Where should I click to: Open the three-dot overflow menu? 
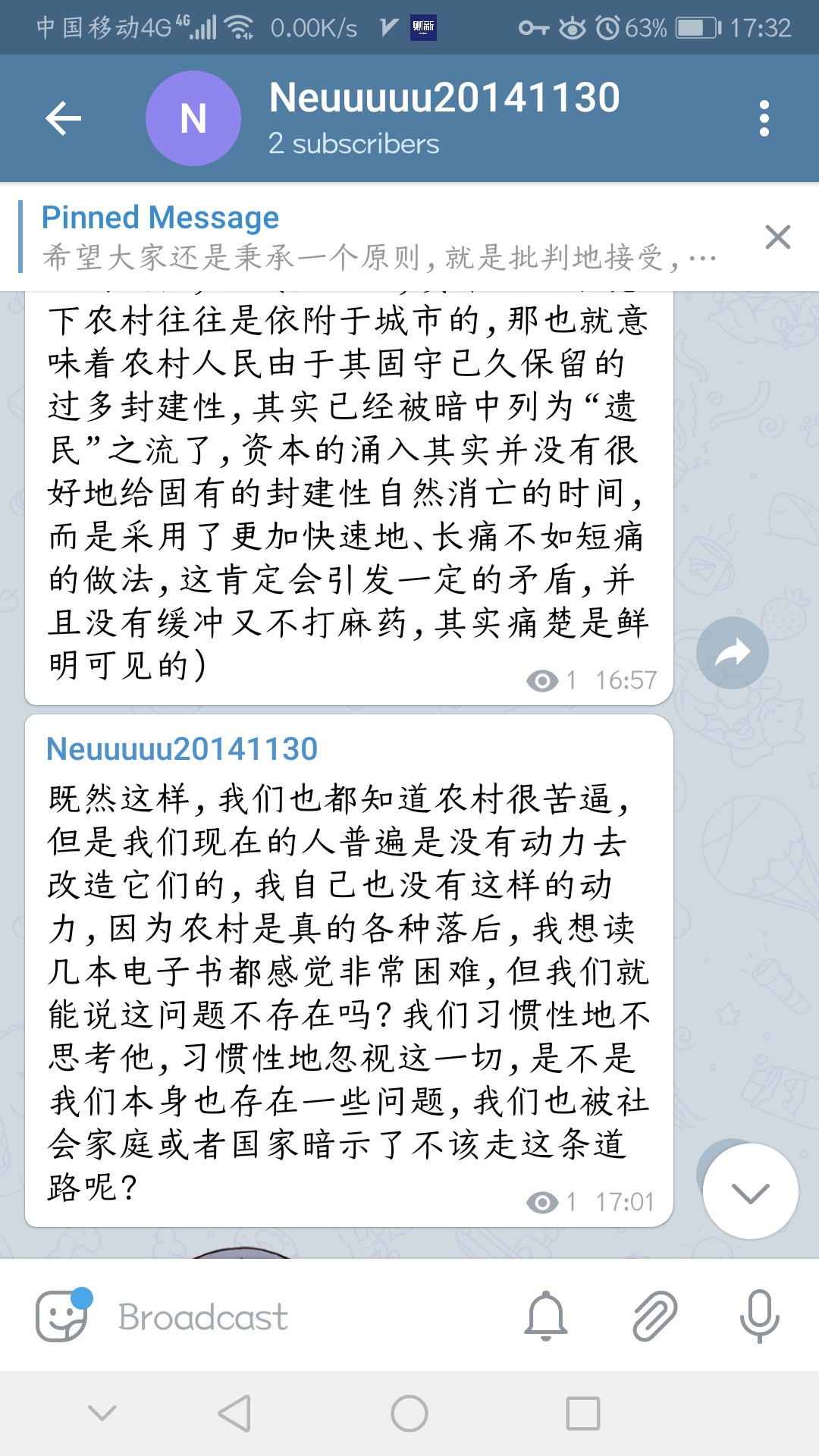point(764,118)
